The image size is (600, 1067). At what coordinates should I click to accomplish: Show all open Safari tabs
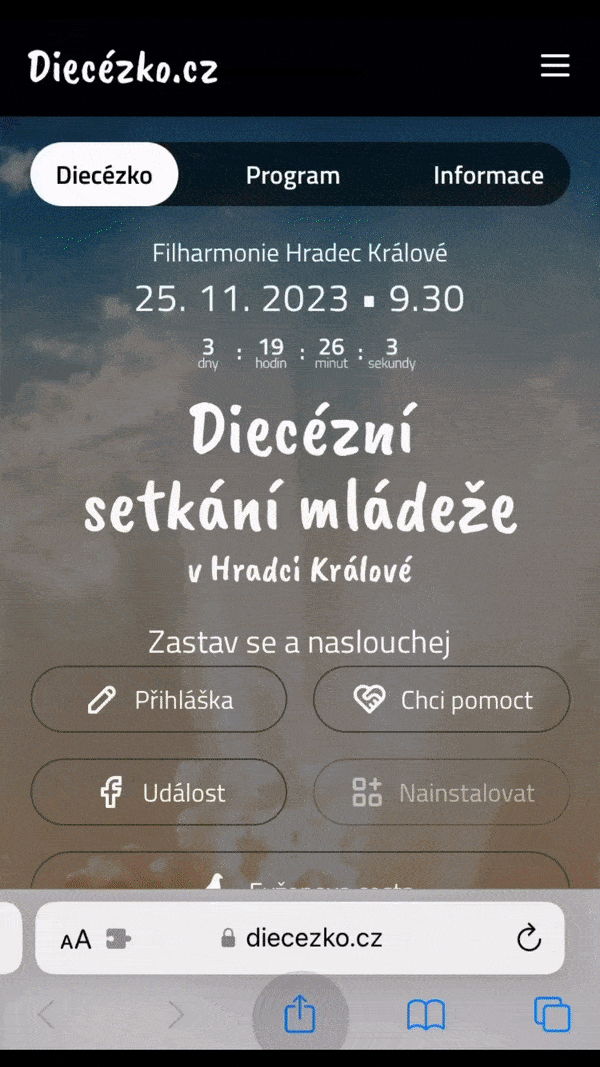(552, 1016)
